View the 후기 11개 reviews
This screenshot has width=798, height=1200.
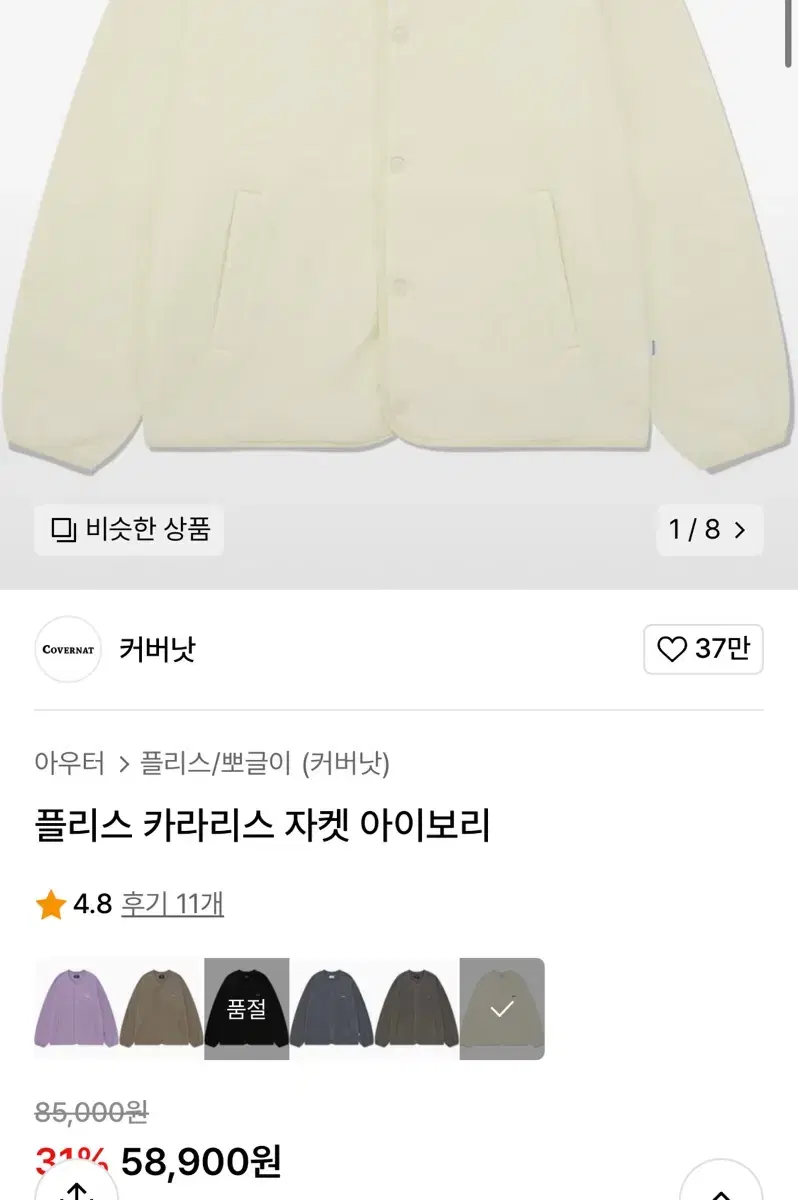click(x=172, y=904)
